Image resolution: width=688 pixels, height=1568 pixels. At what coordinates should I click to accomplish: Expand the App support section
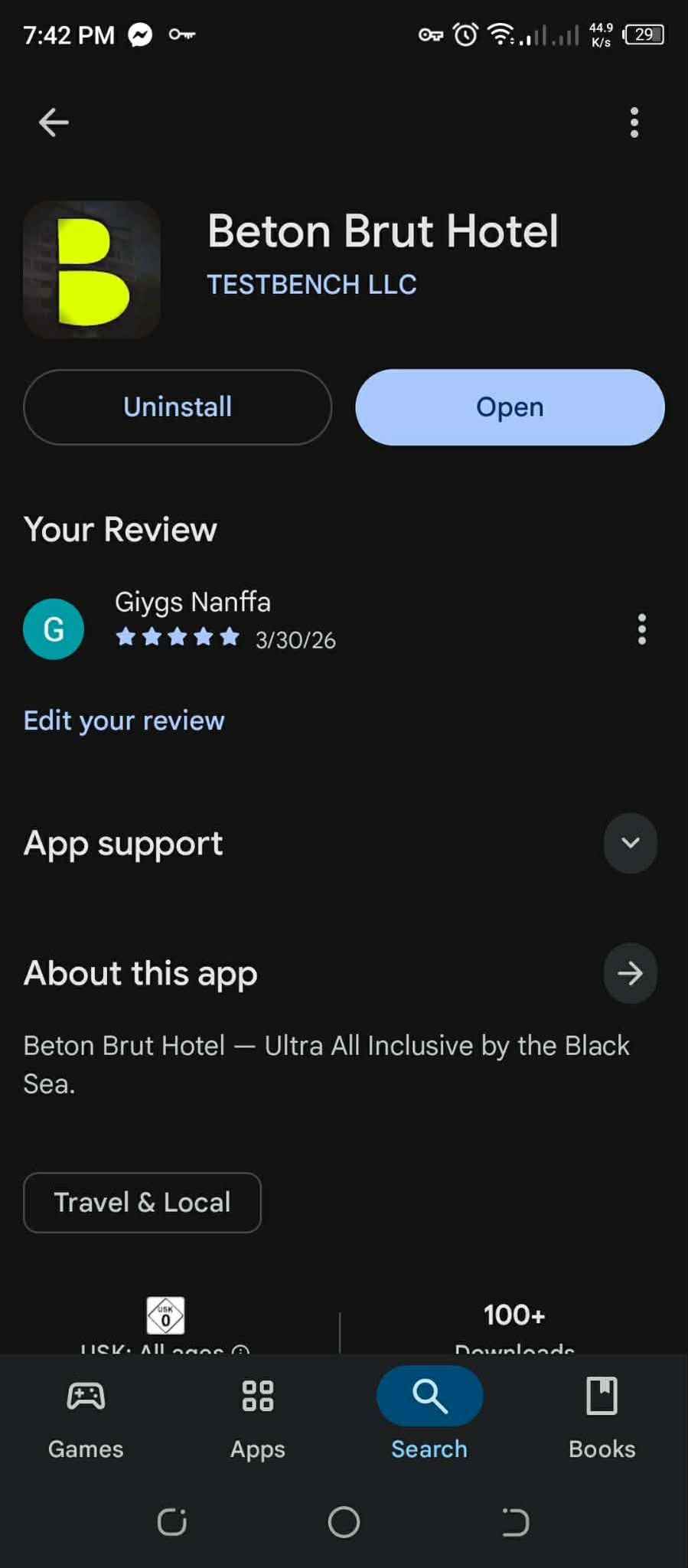[630, 843]
